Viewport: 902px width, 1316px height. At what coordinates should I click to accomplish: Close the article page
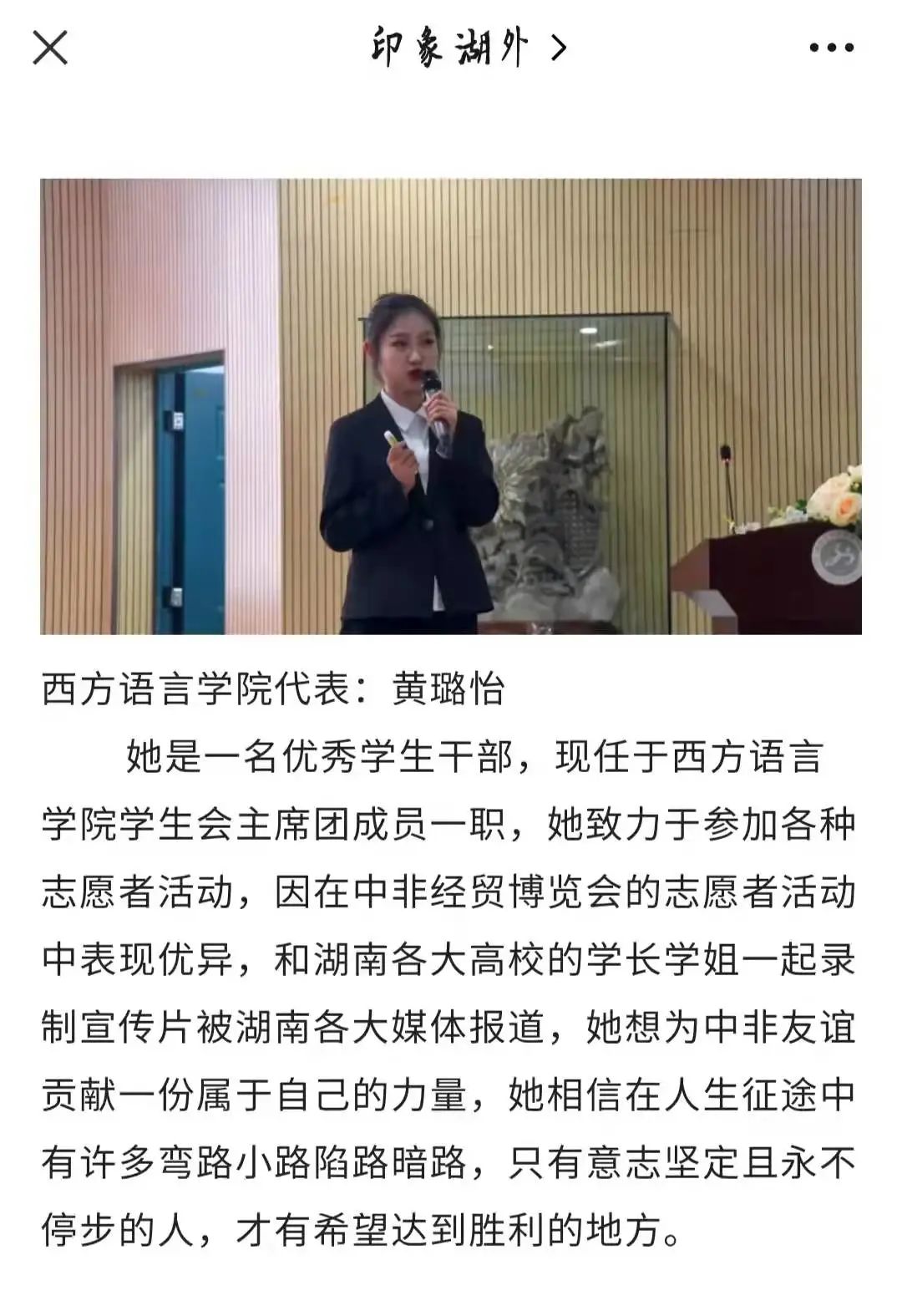coord(50,48)
